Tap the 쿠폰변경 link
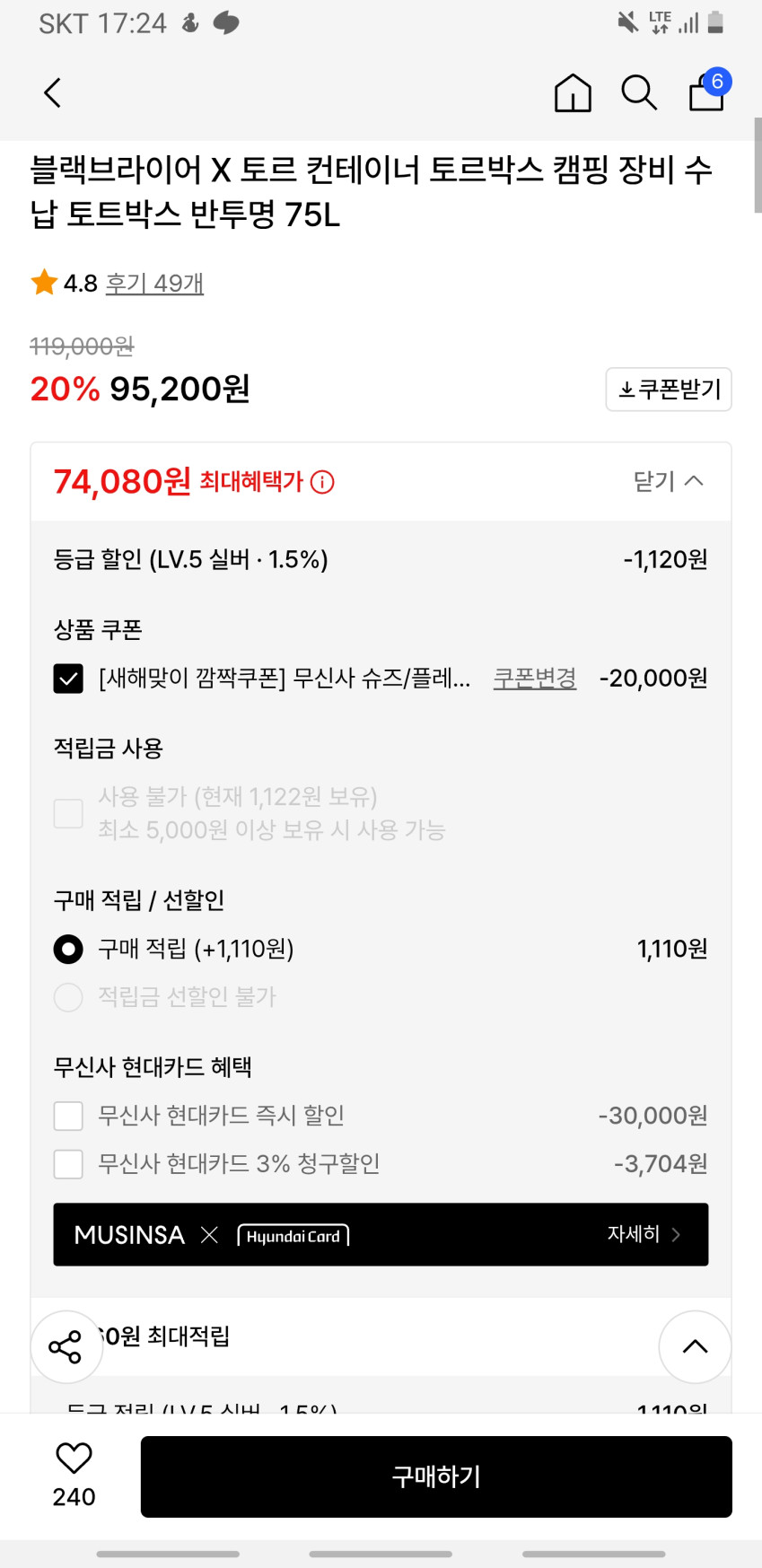The image size is (762, 1568). (x=535, y=679)
